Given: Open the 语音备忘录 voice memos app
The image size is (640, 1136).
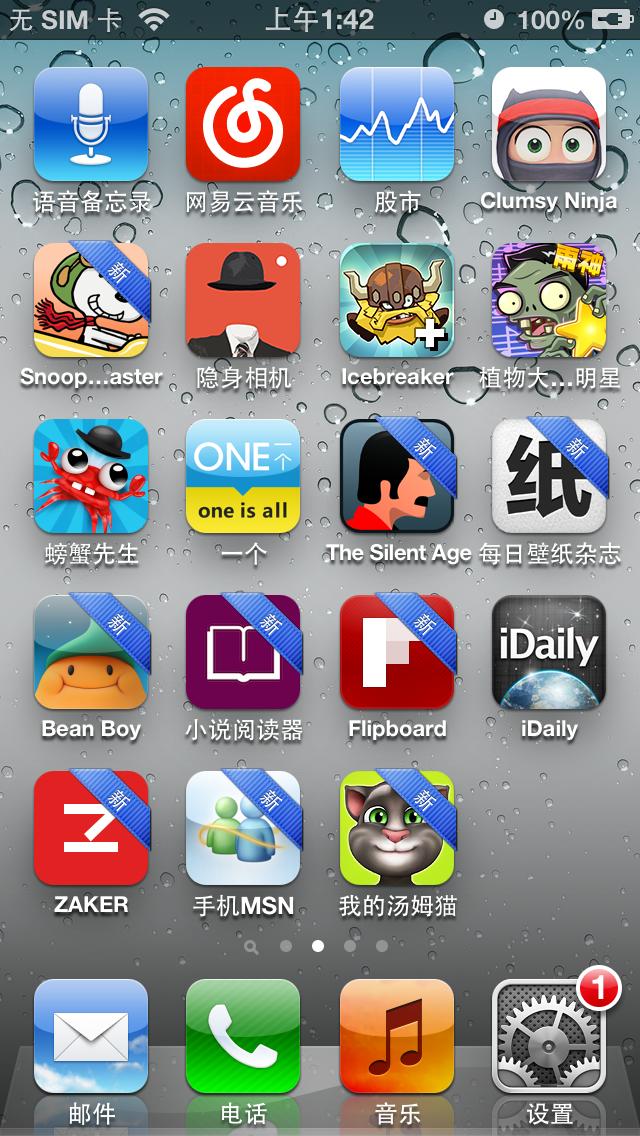Looking at the screenshot, I should (x=91, y=124).
